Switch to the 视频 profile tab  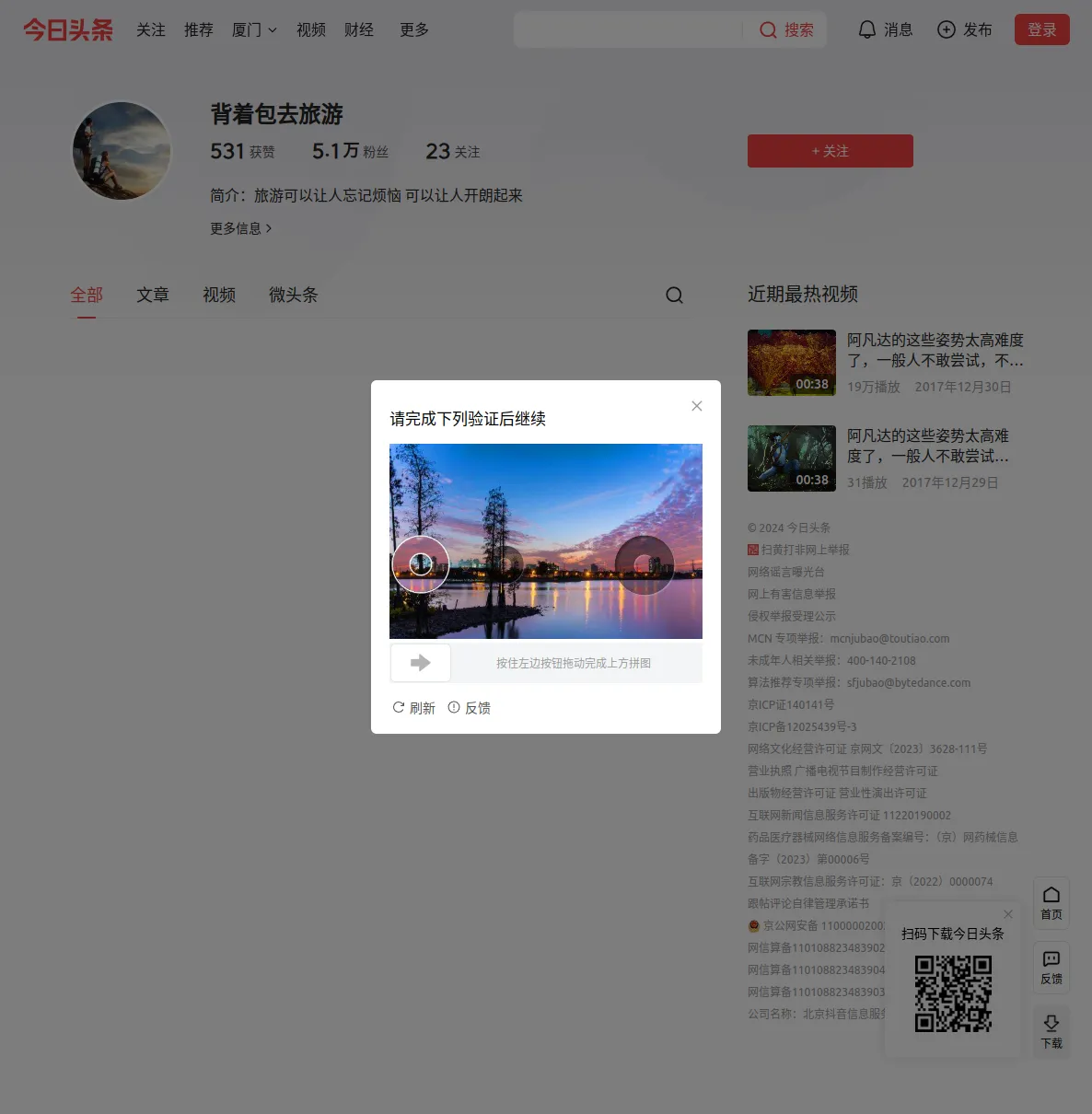219,295
